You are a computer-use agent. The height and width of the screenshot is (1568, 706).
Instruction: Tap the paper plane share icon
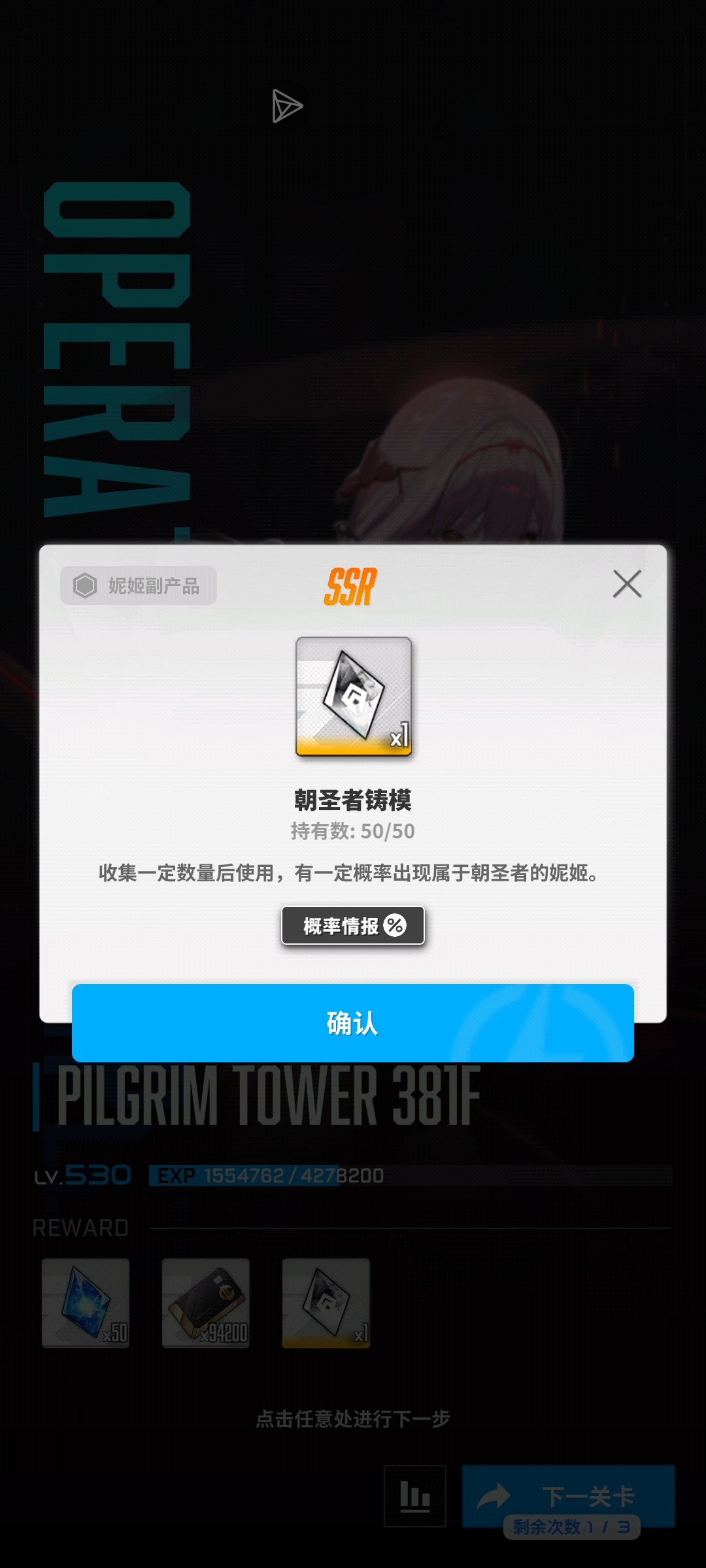pyautogui.click(x=286, y=106)
